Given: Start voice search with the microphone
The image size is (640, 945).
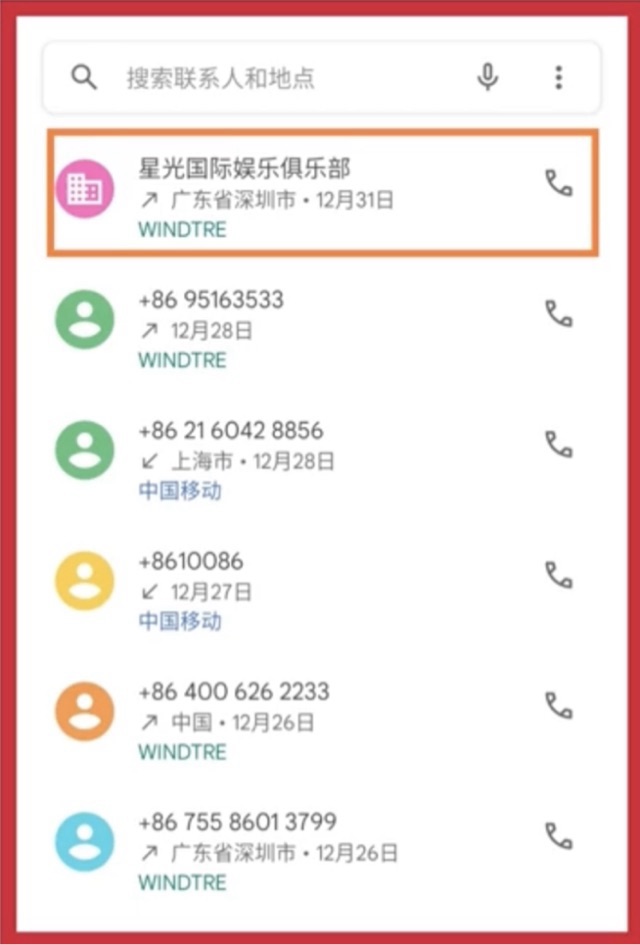Looking at the screenshot, I should pos(488,77).
